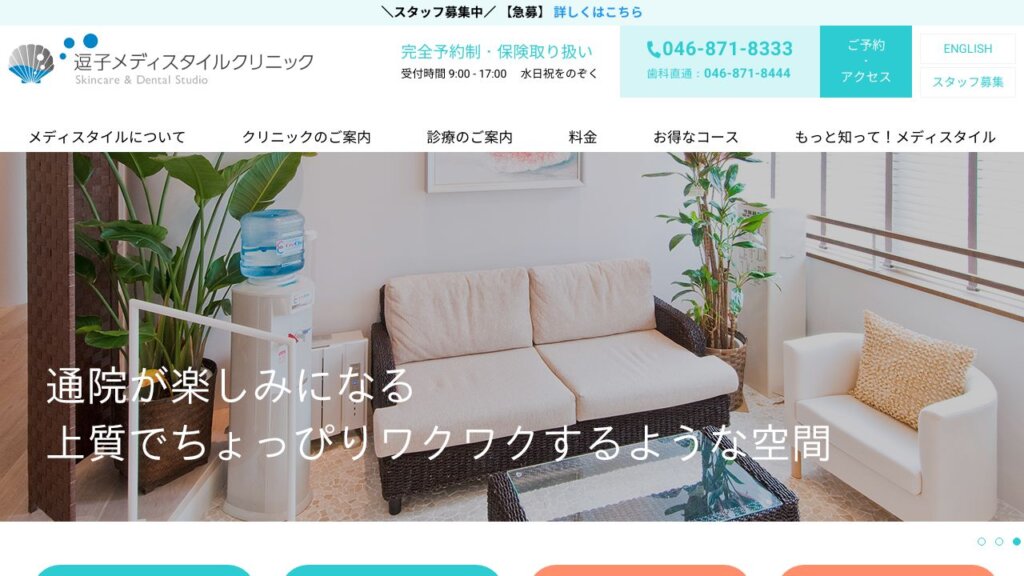Call the dental direct line 046-871-8444
The width and height of the screenshot is (1024, 576).
(x=746, y=73)
